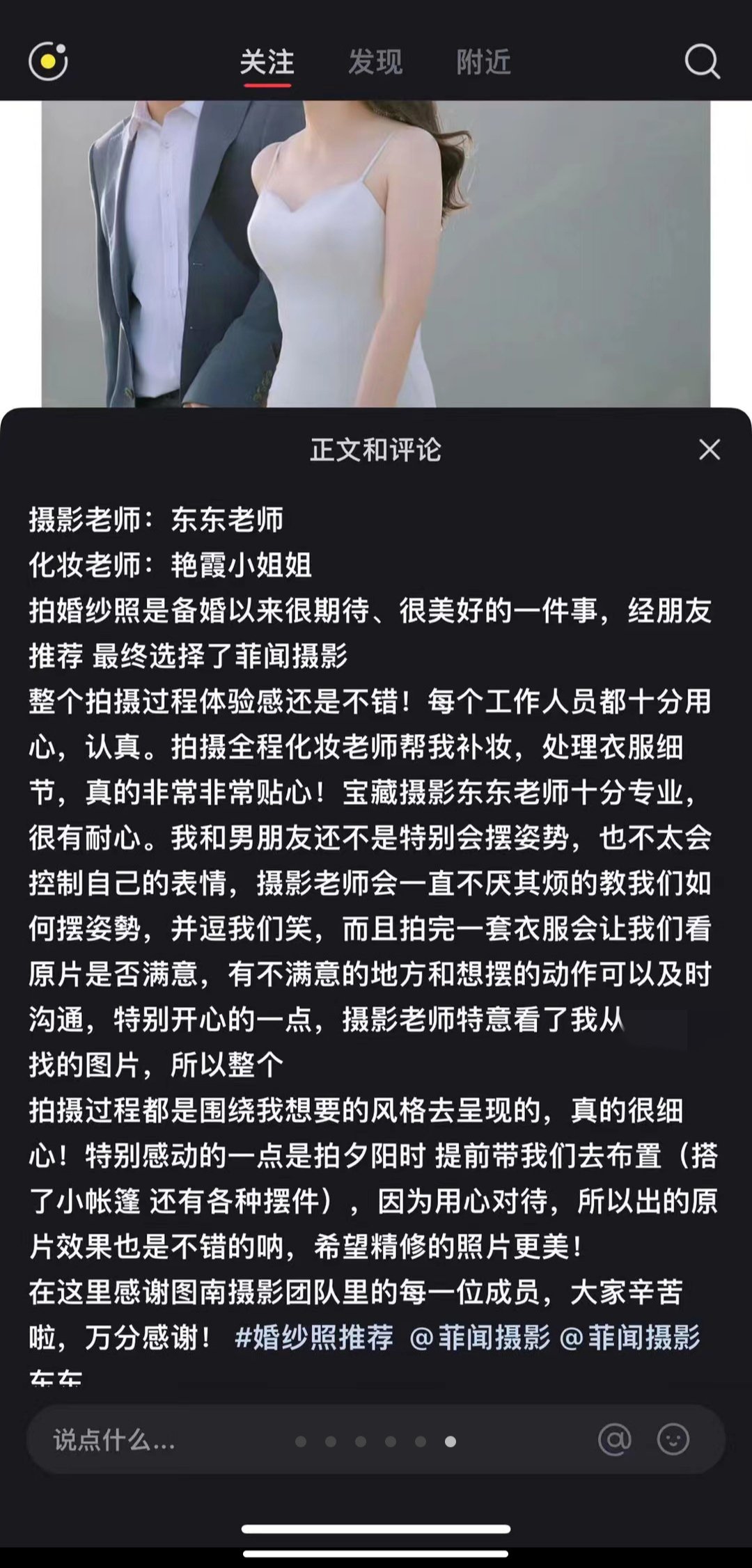Switch to the 关注 tab

(x=267, y=63)
